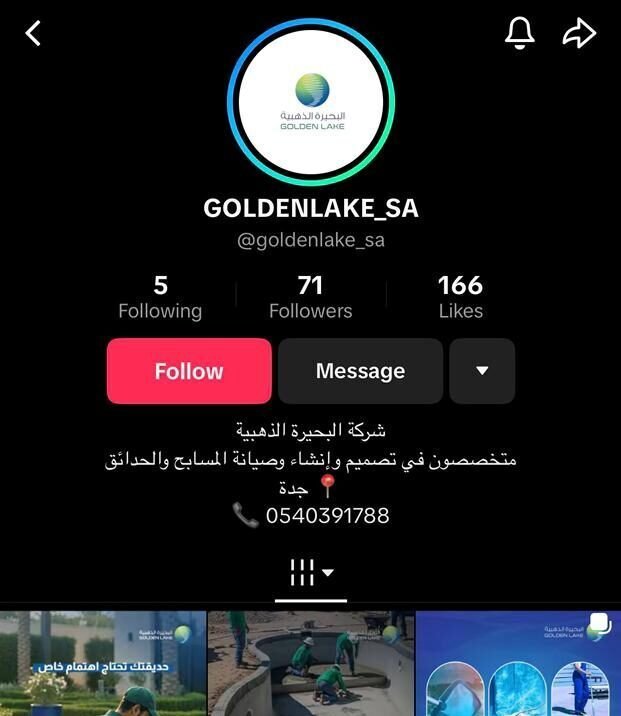The height and width of the screenshot is (716, 621).
Task: Message GOLDENLAKE_SA
Action: click(x=360, y=371)
